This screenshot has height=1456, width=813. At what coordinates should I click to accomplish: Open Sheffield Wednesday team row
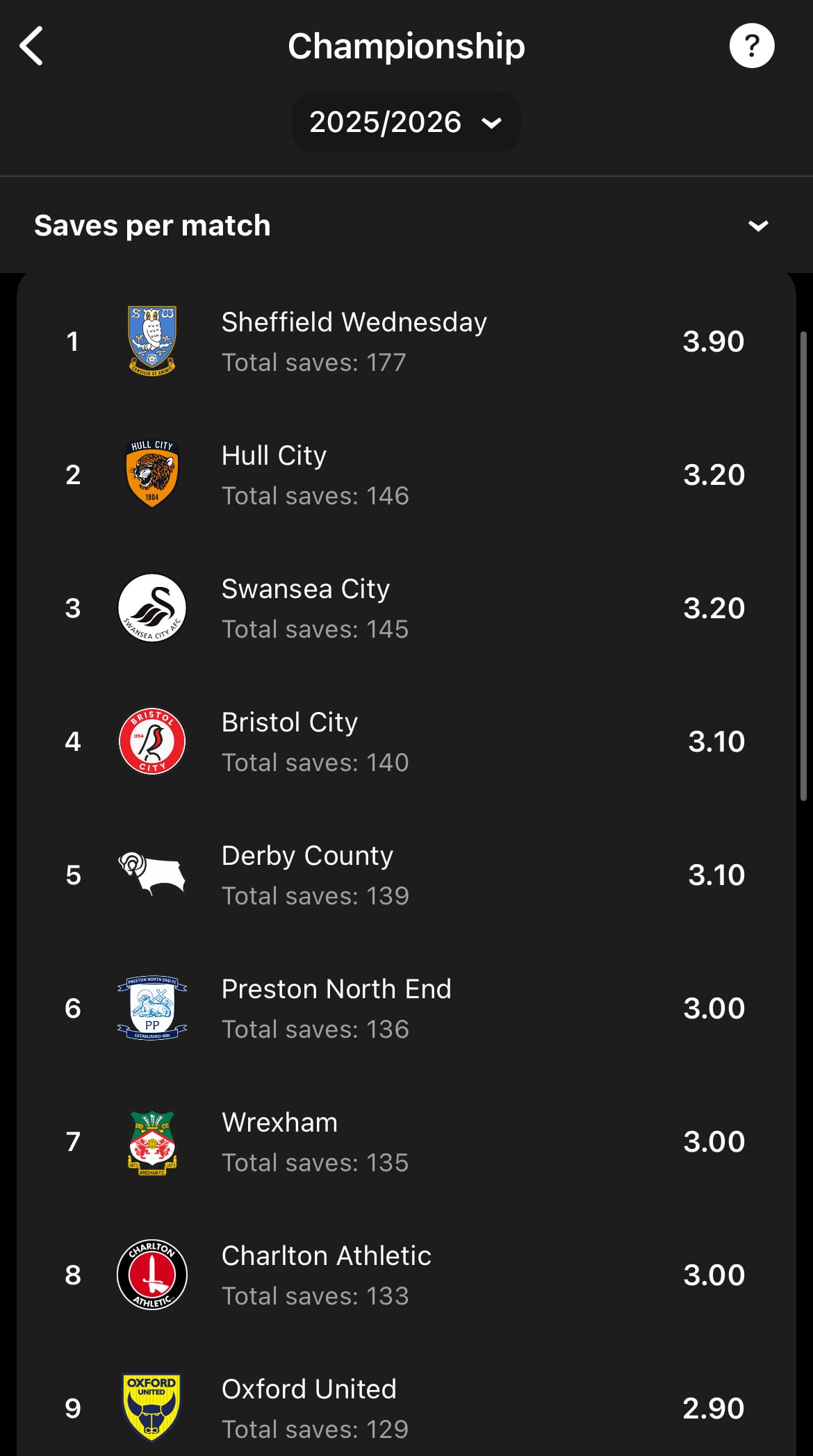coord(406,342)
